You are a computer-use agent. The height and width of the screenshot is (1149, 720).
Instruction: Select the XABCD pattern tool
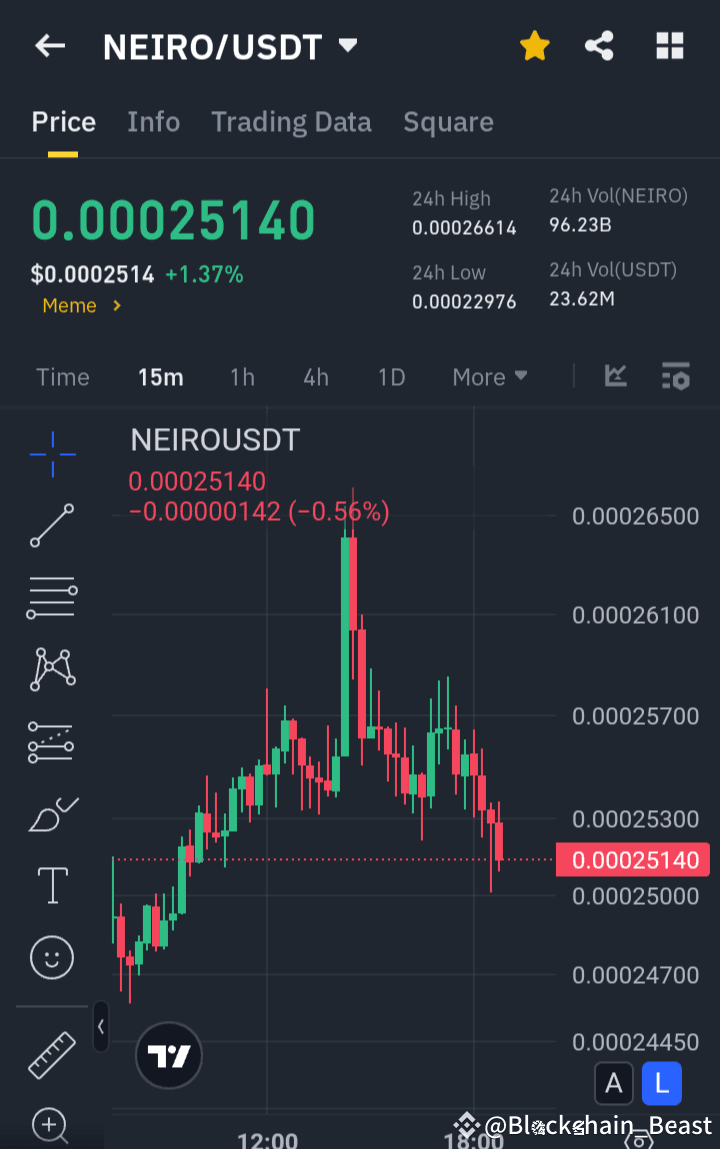click(51, 669)
